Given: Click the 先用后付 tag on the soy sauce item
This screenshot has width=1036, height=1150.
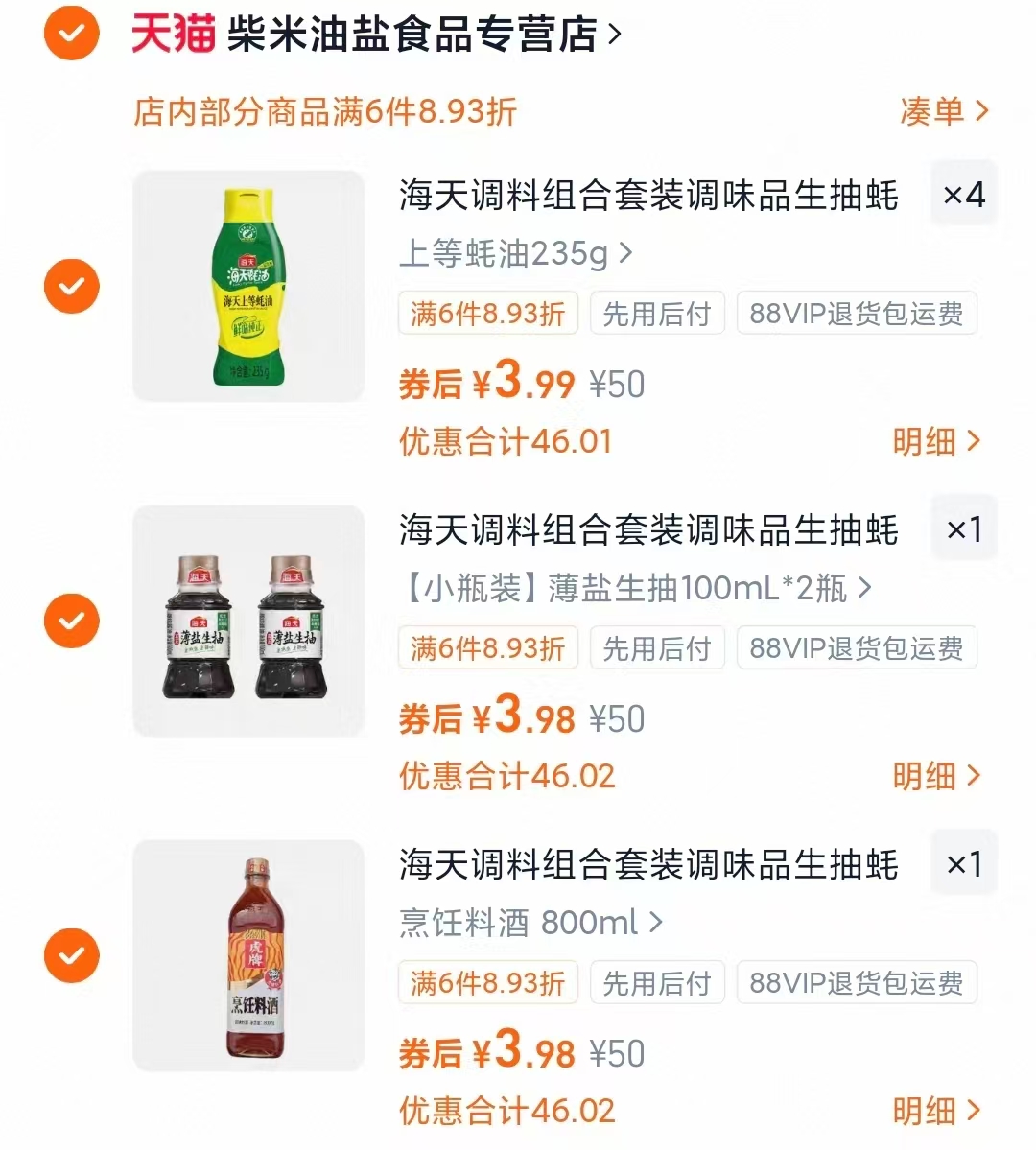Looking at the screenshot, I should tap(657, 647).
